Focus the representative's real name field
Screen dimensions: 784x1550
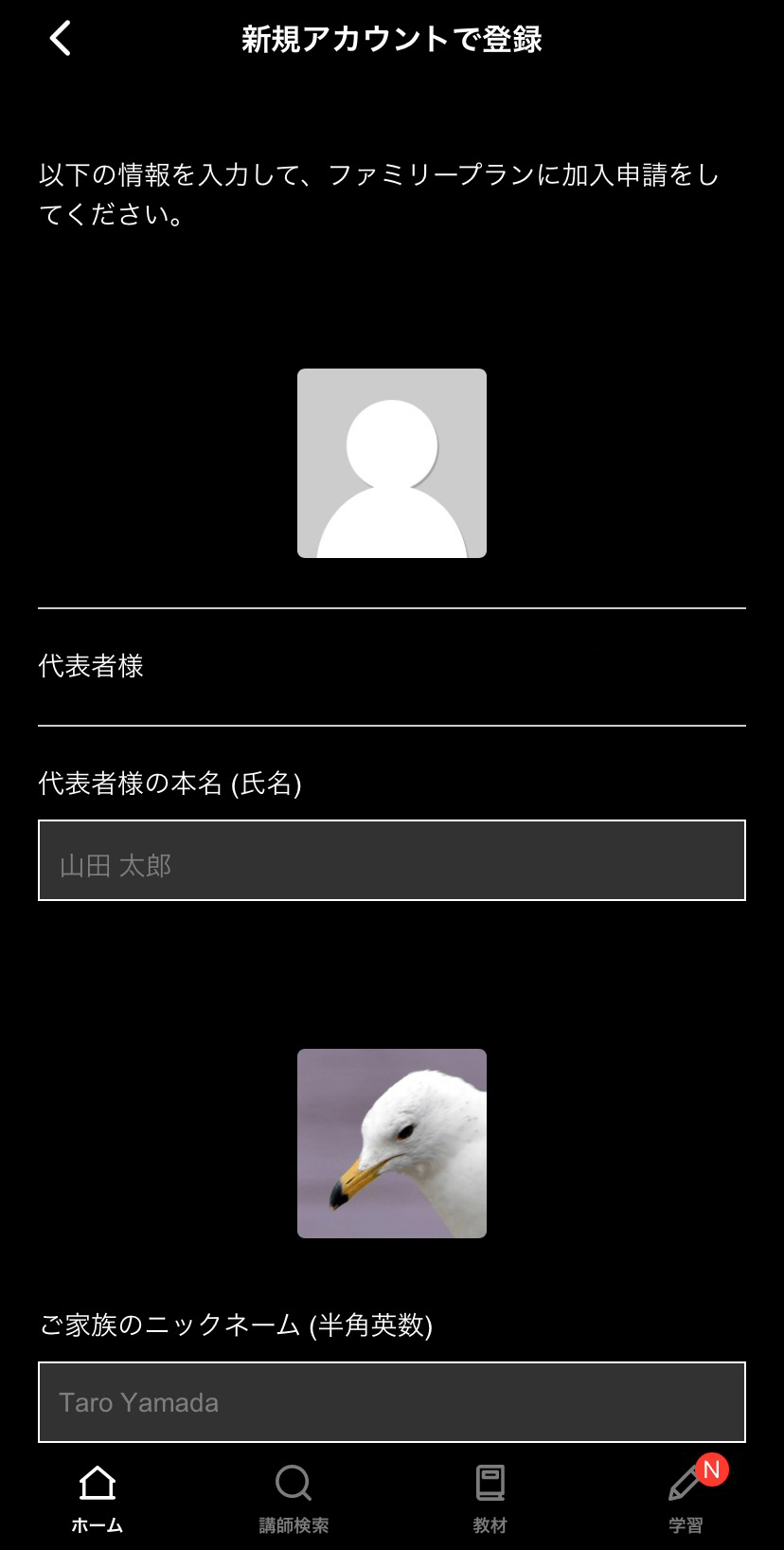(x=392, y=860)
